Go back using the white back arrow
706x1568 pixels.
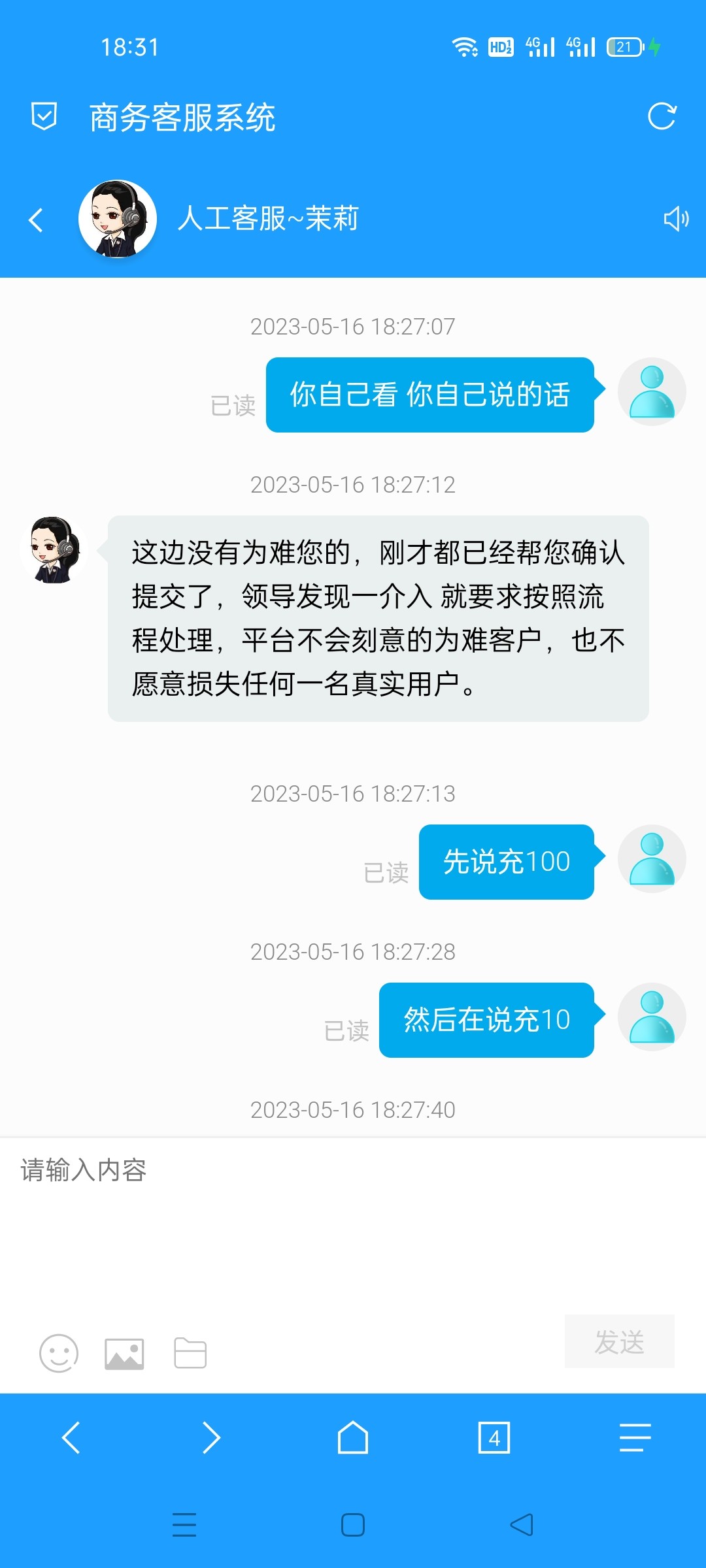36,220
